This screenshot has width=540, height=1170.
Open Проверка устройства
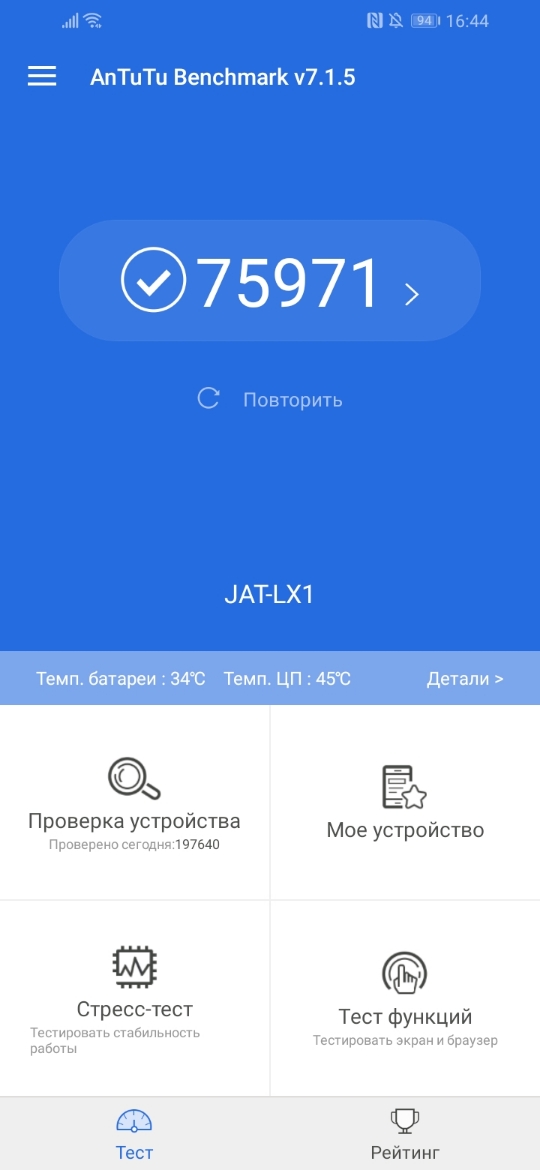pos(134,803)
